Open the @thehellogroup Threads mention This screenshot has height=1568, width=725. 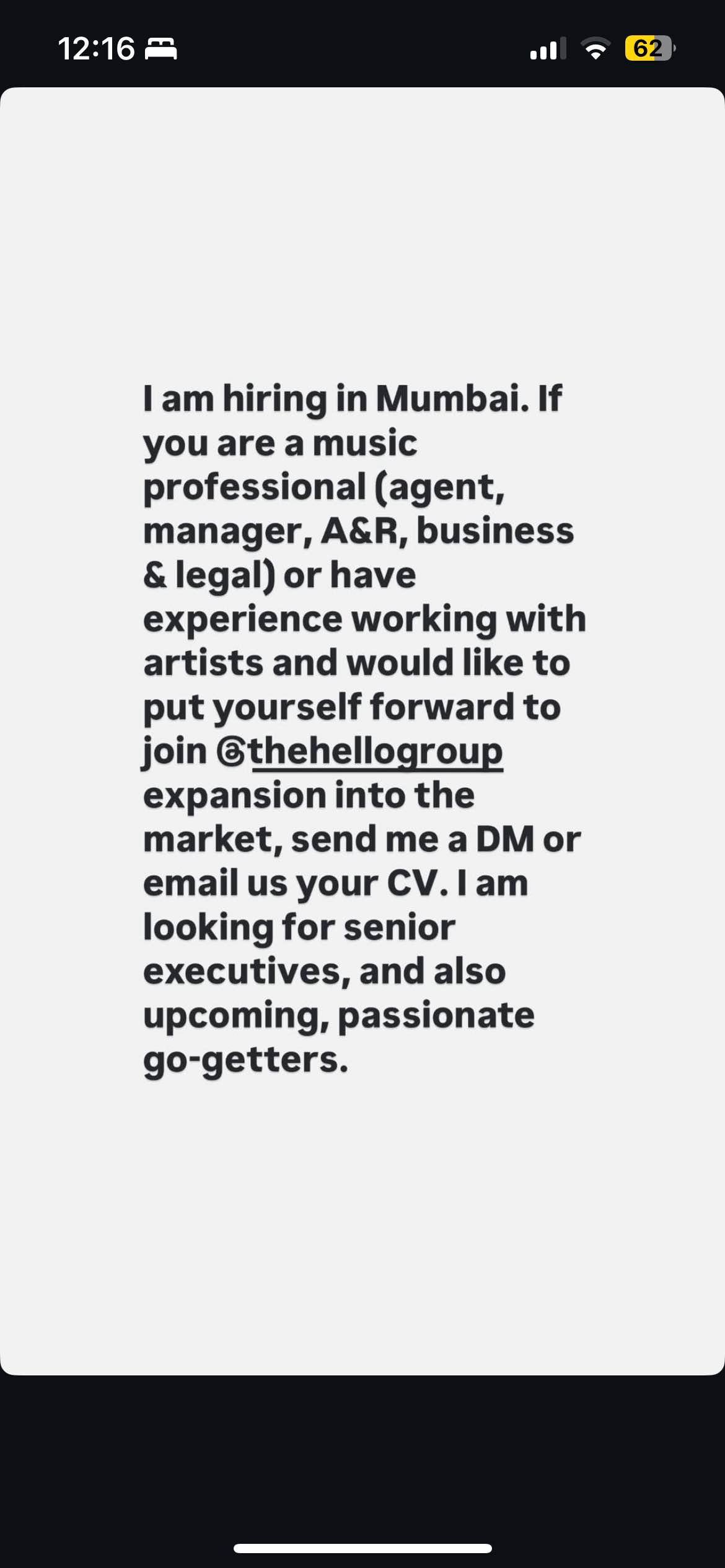pyautogui.click(x=359, y=752)
